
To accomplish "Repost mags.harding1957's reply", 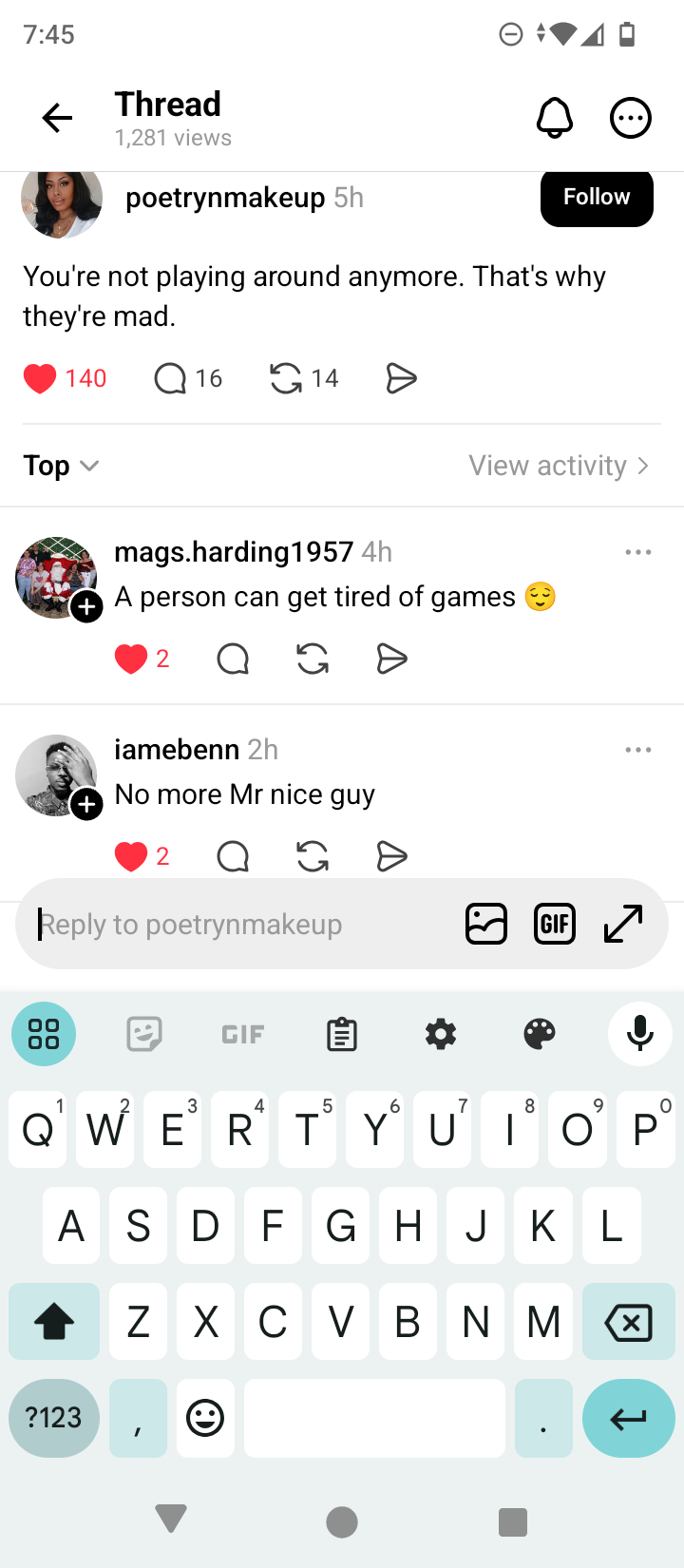I will pyautogui.click(x=313, y=659).
